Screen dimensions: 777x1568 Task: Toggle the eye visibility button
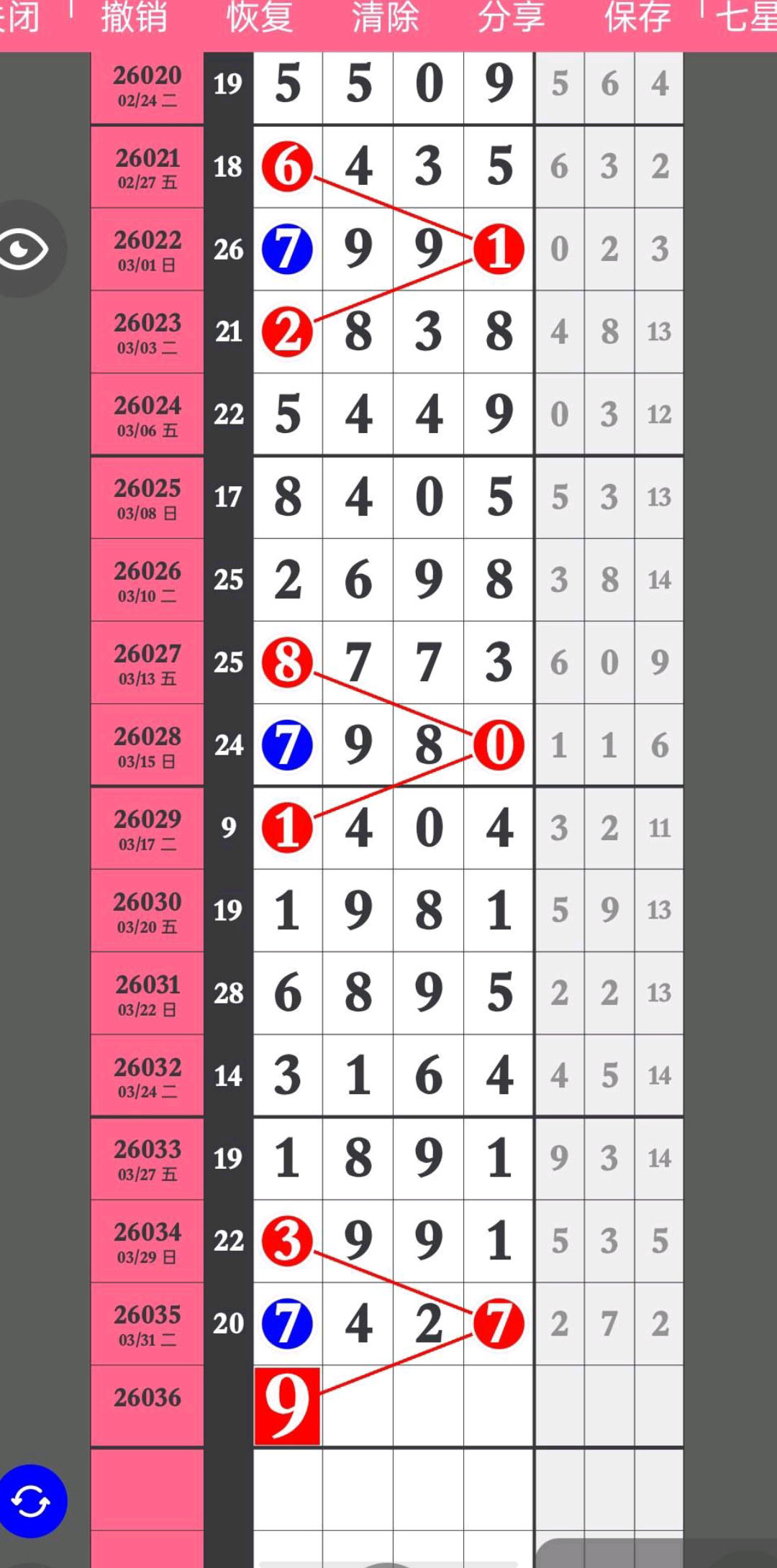pos(24,249)
